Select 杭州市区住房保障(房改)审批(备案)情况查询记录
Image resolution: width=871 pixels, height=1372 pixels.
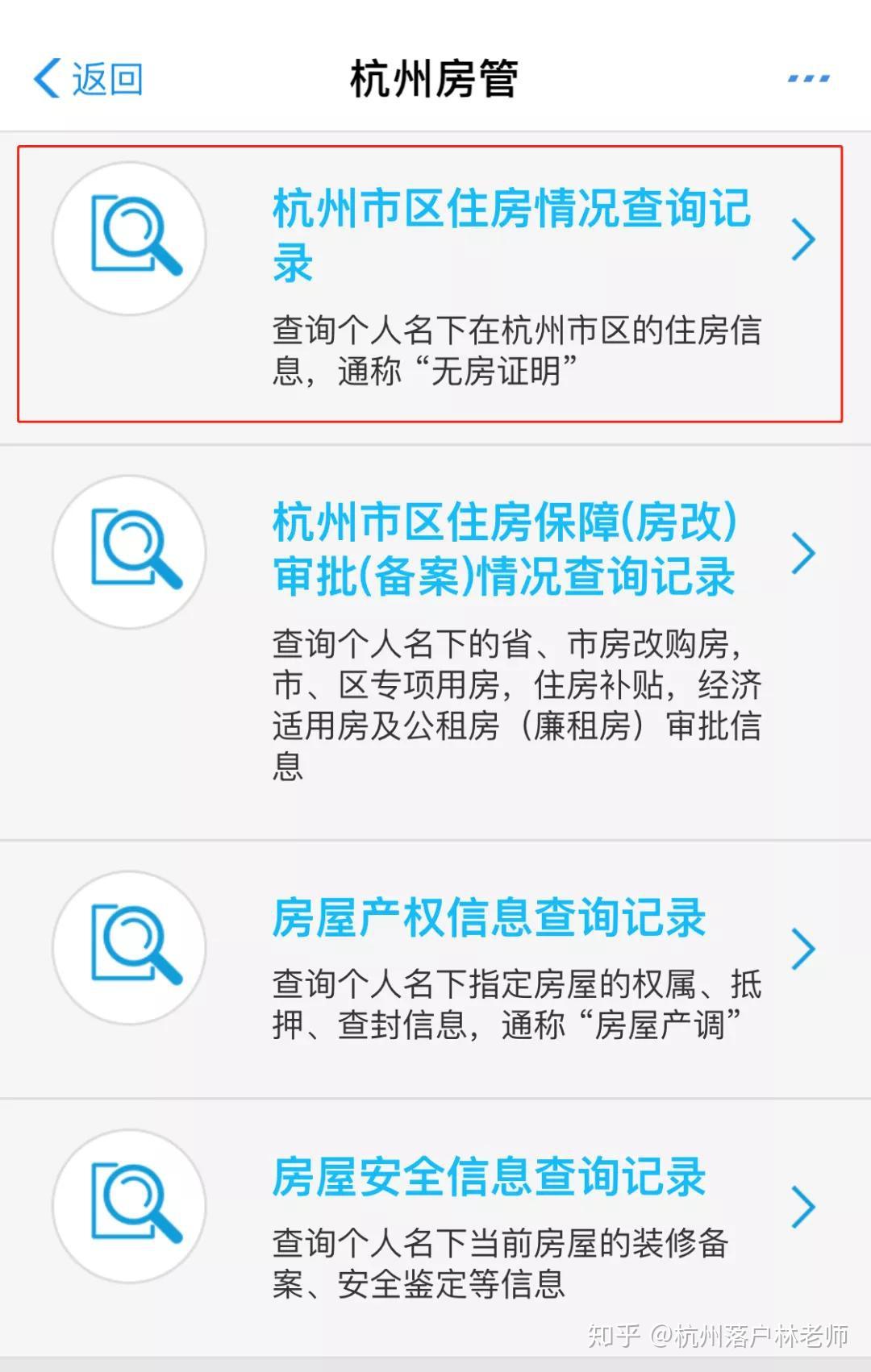pos(505,550)
